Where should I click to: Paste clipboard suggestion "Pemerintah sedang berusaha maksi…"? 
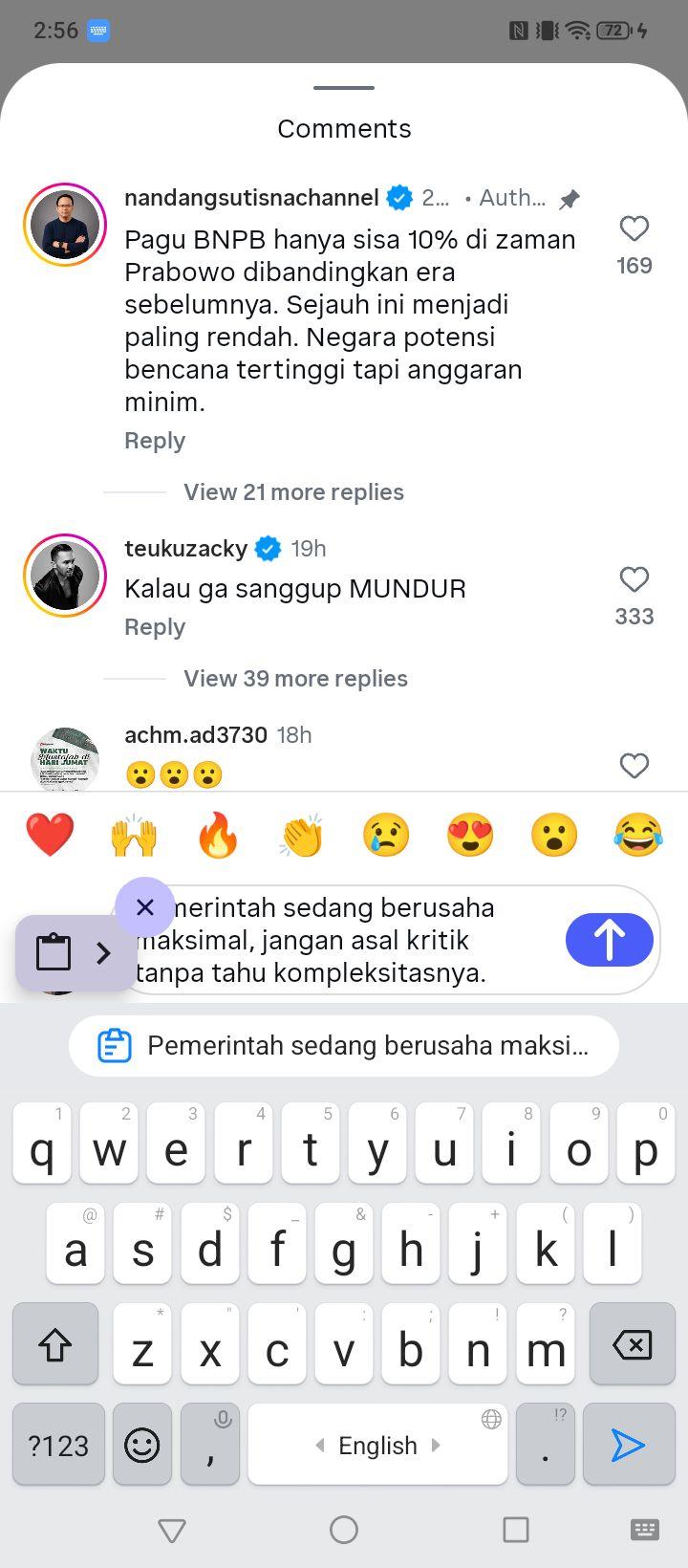(x=344, y=1046)
